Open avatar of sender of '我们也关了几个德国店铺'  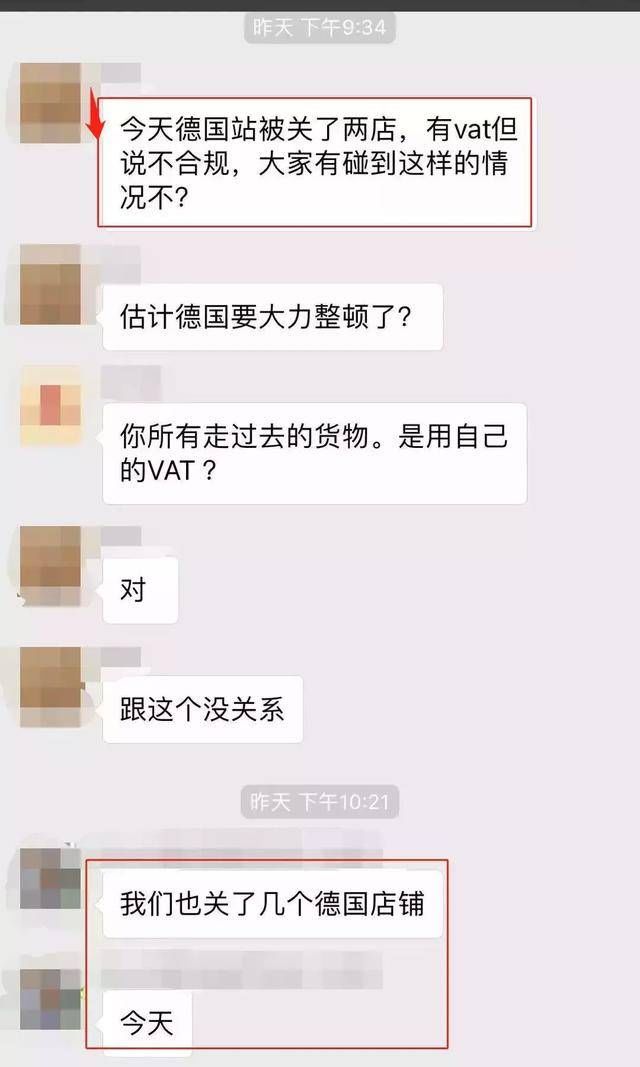pyautogui.click(x=50, y=877)
